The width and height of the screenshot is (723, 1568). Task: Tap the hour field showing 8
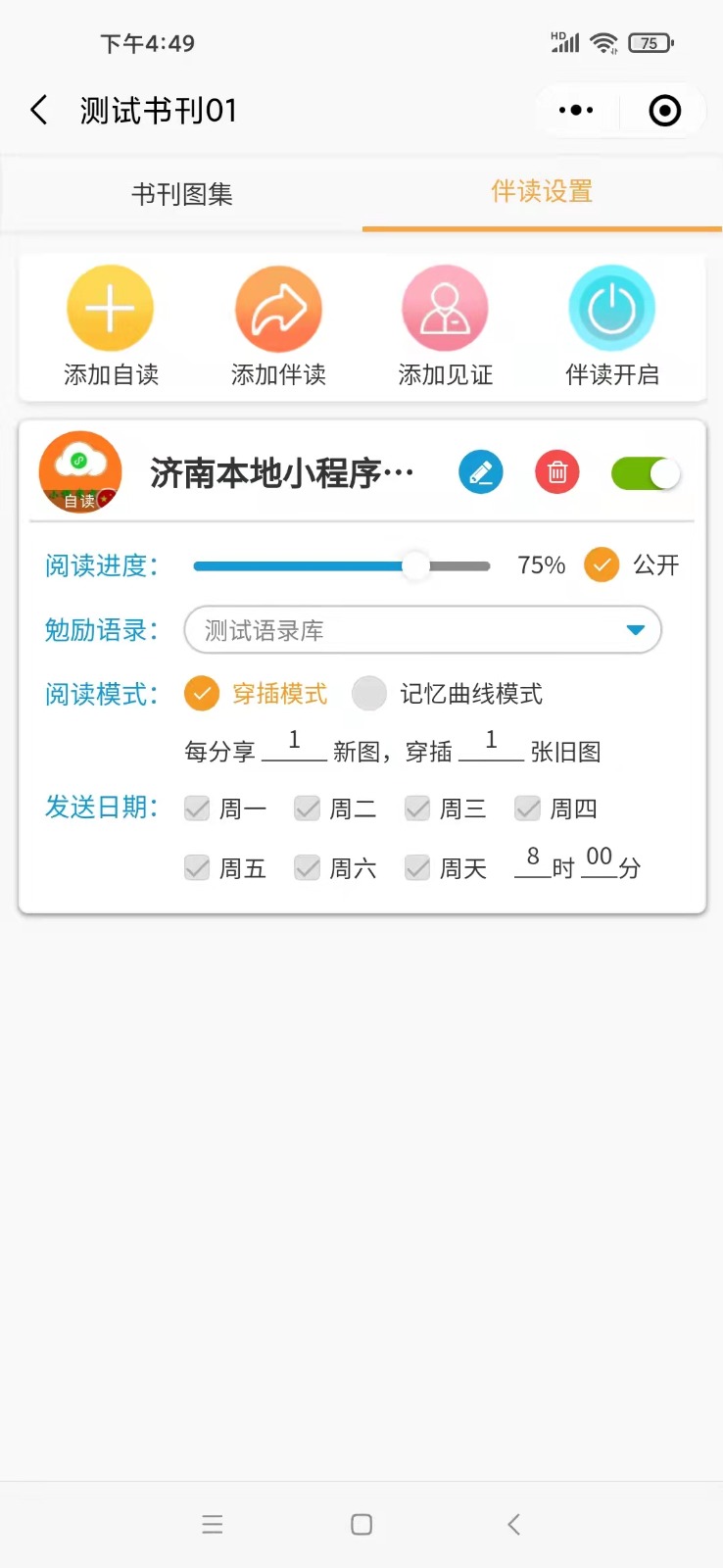[x=533, y=858]
